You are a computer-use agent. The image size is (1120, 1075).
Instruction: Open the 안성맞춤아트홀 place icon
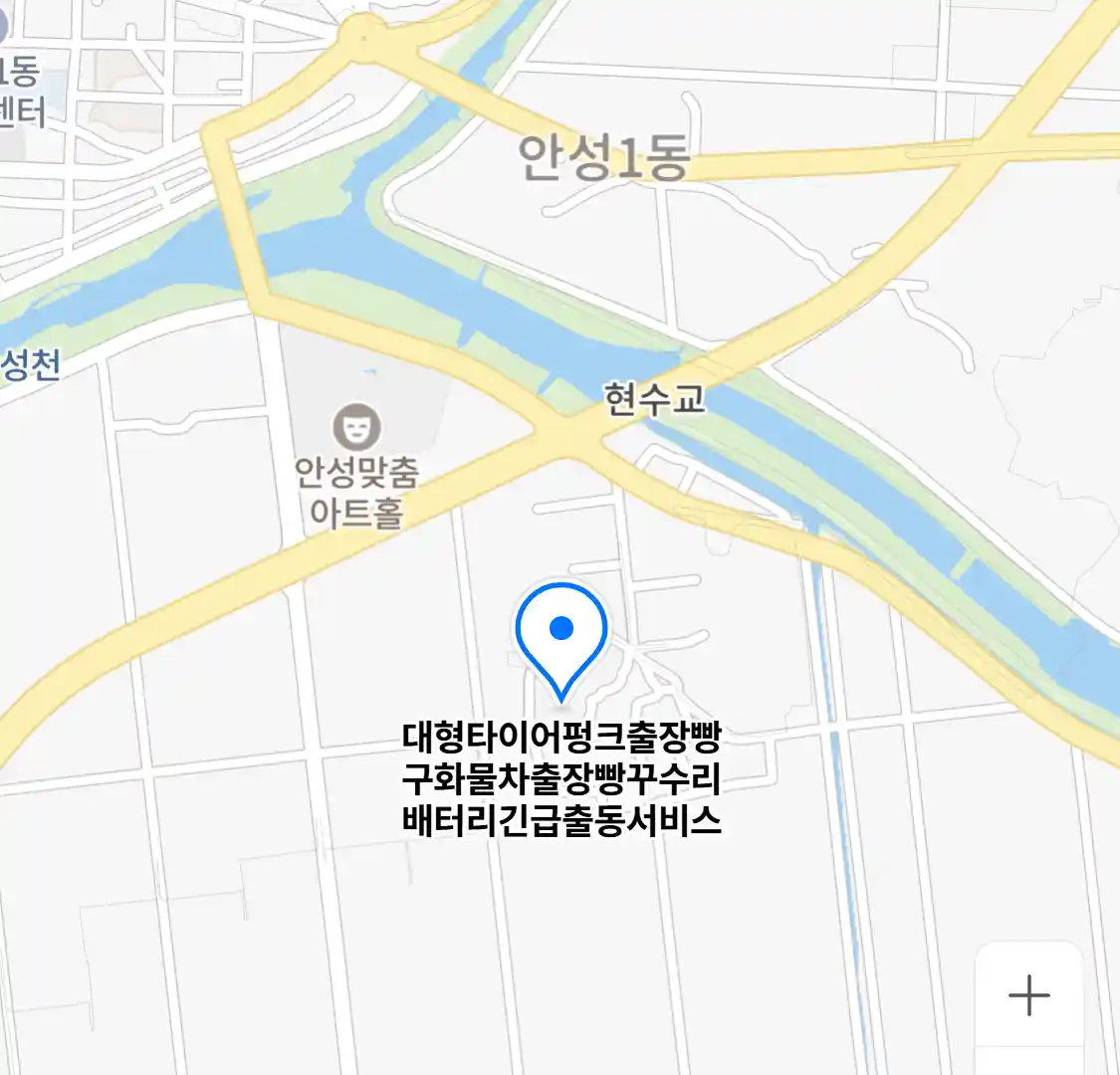(x=357, y=428)
